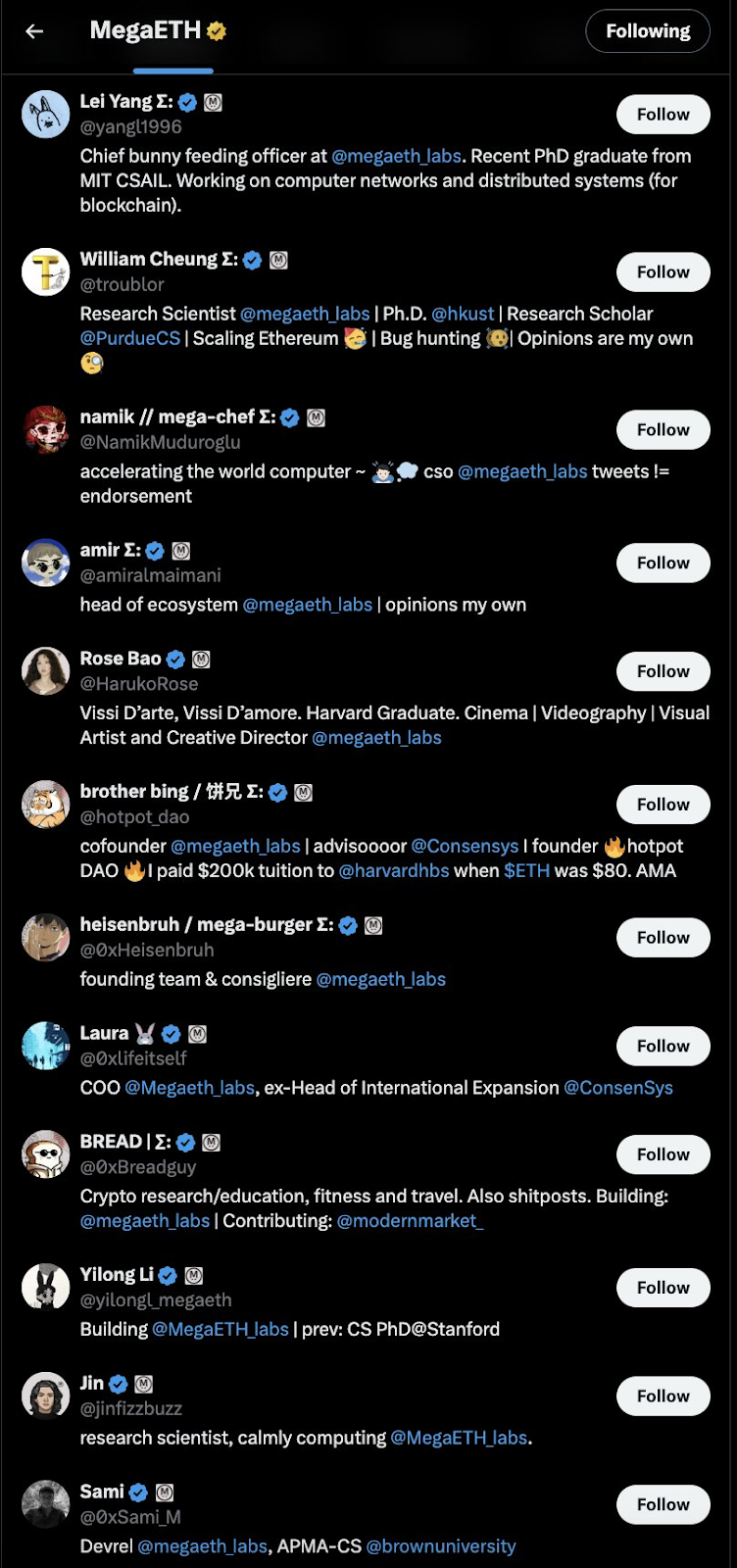The width and height of the screenshot is (737, 1568).
Task: Open @brownuniversity link in Sami's bio
Action: [x=441, y=1546]
